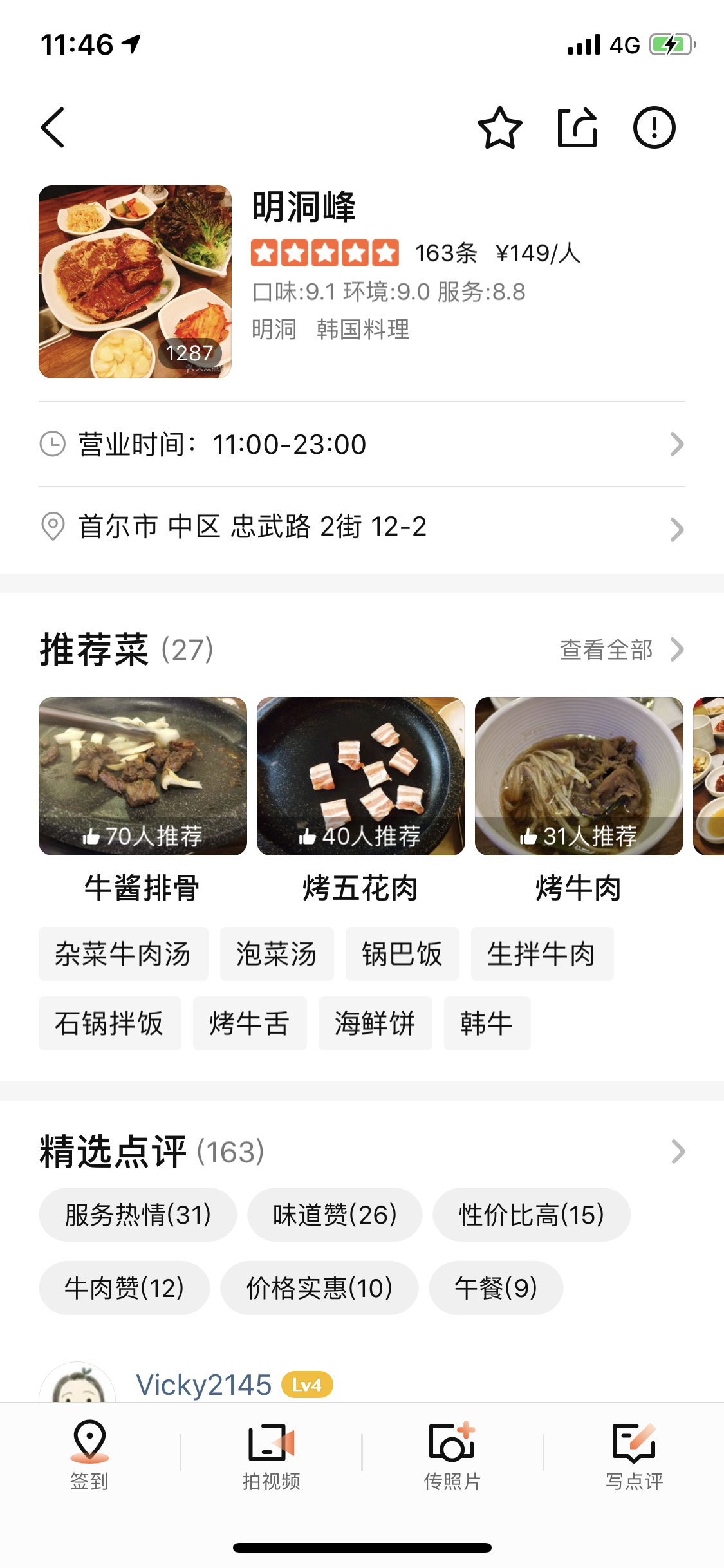Open the restaurant photo gallery with 1287 photos
724x1568 pixels.
135,282
